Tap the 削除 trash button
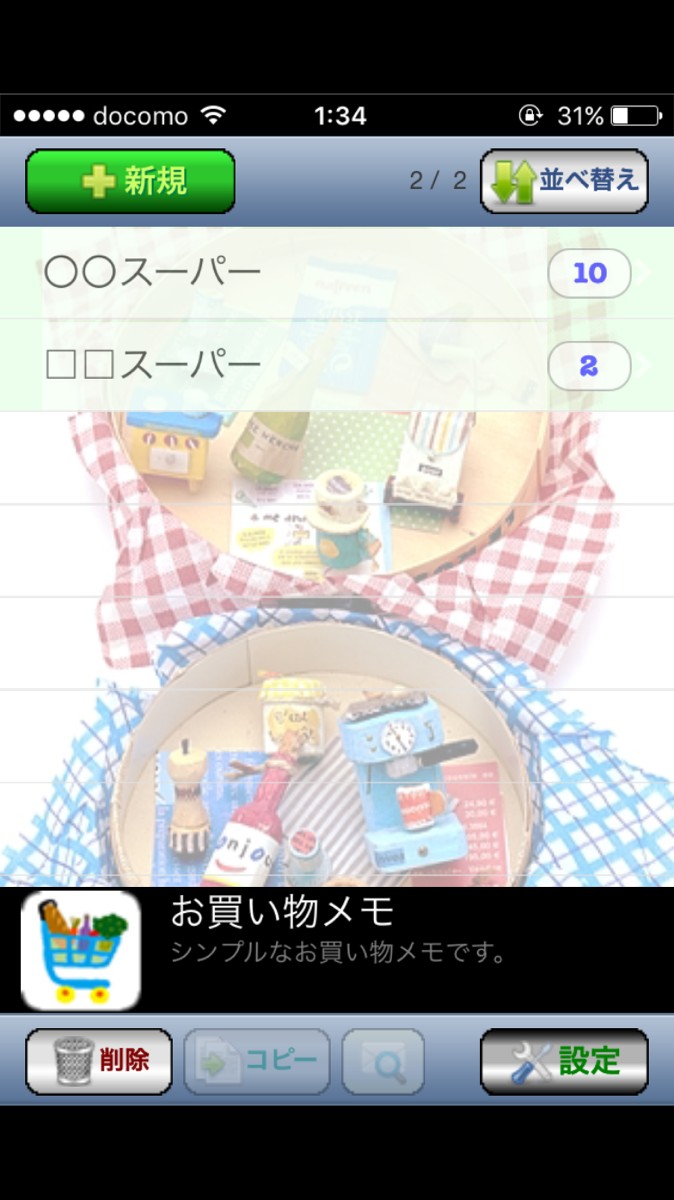 click(x=99, y=1061)
